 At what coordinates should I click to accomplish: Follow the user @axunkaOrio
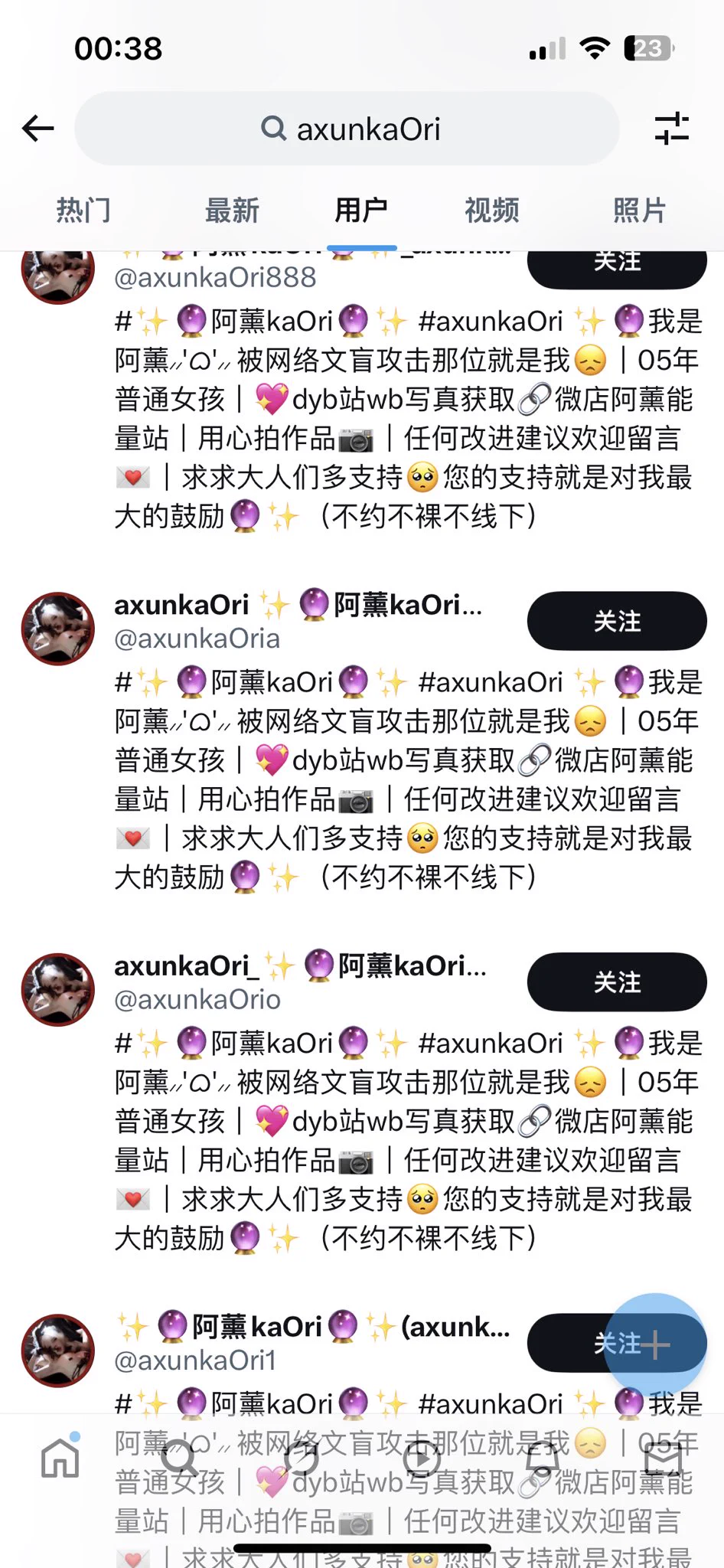616,982
